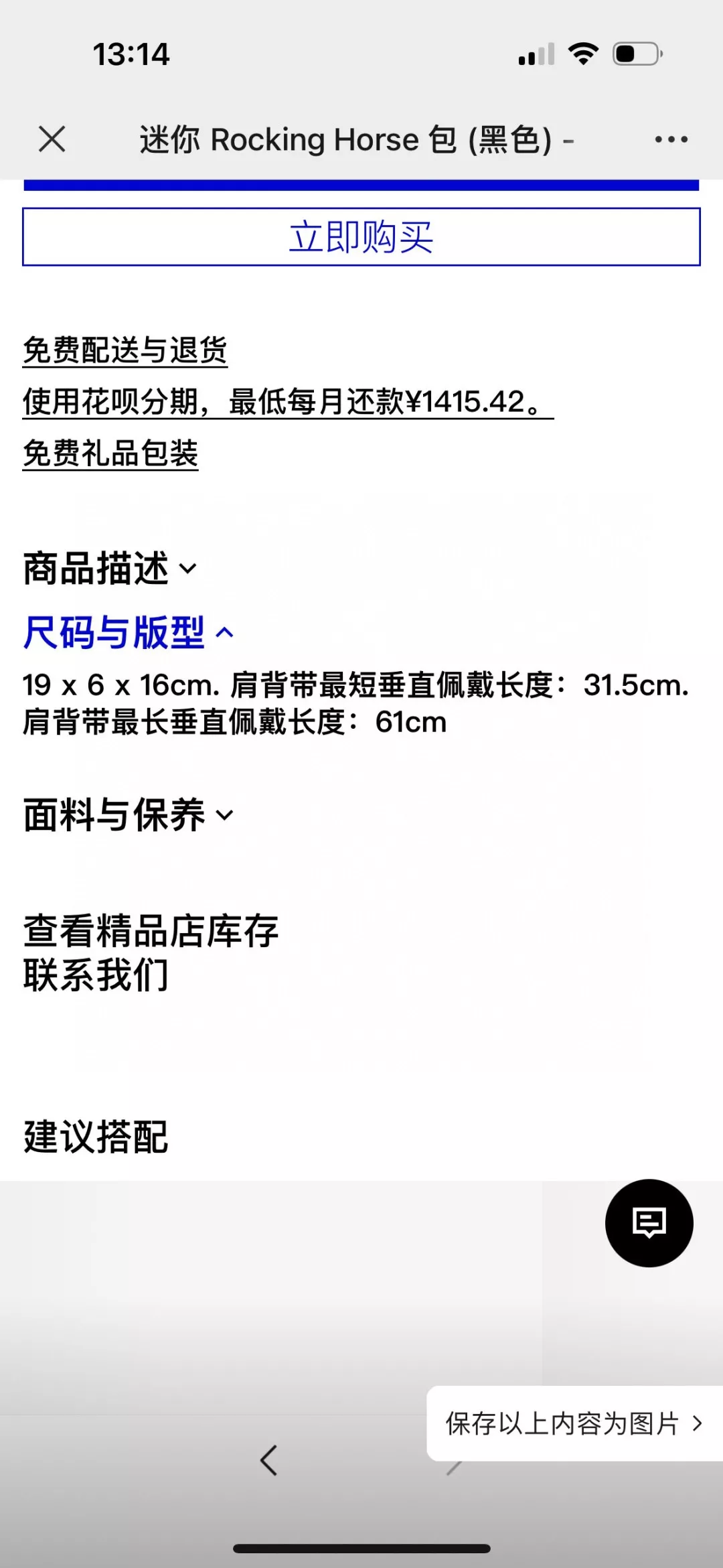Open 联系我们 contact link
This screenshot has width=723, height=1568.
click(x=96, y=975)
